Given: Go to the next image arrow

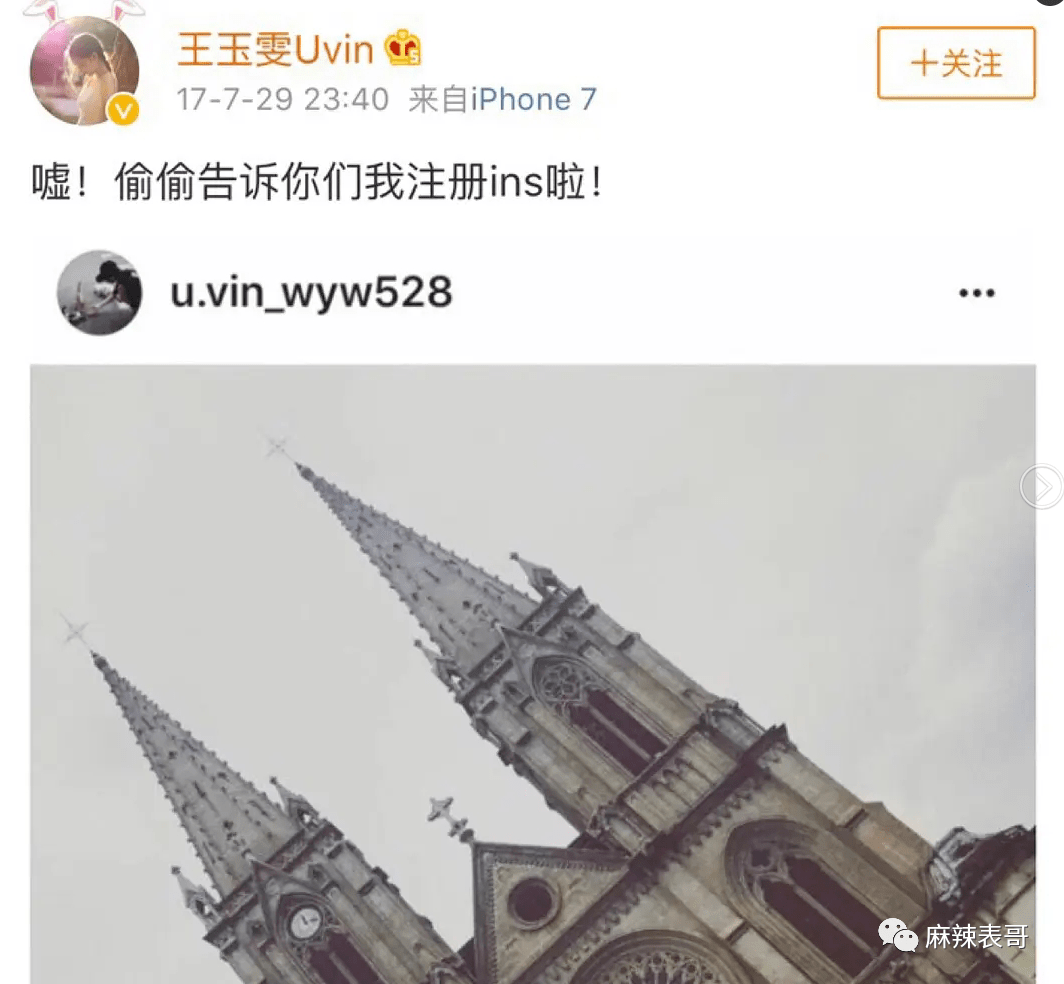Looking at the screenshot, I should point(1041,488).
